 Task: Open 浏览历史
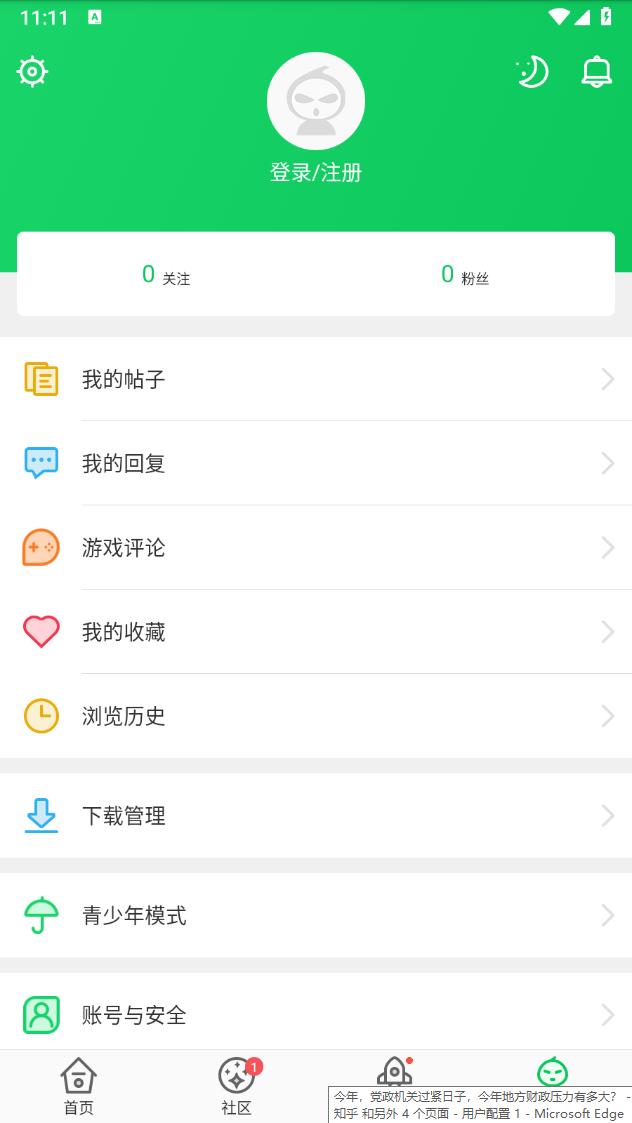[x=316, y=716]
